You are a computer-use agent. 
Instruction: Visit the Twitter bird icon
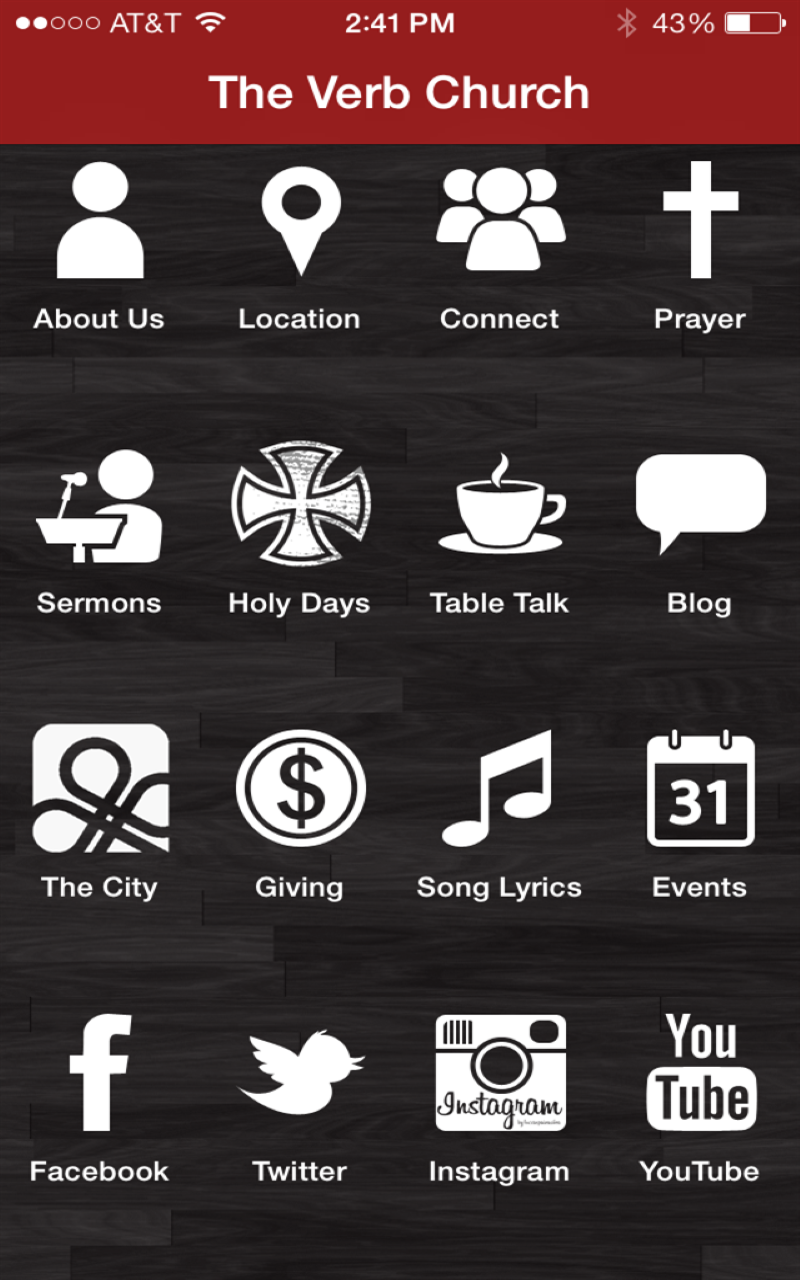tap(299, 1070)
